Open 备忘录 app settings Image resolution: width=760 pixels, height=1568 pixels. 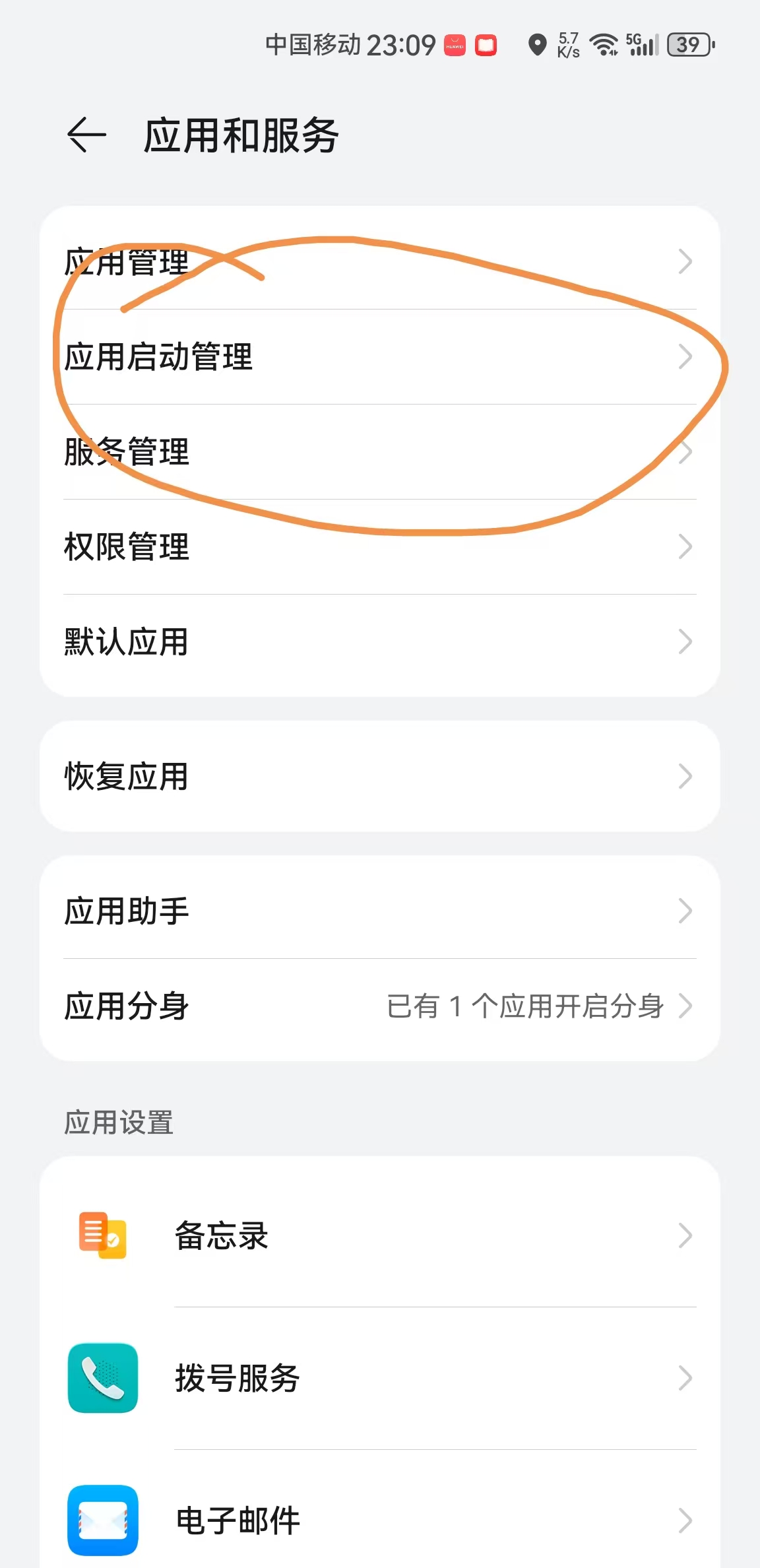pos(379,1235)
